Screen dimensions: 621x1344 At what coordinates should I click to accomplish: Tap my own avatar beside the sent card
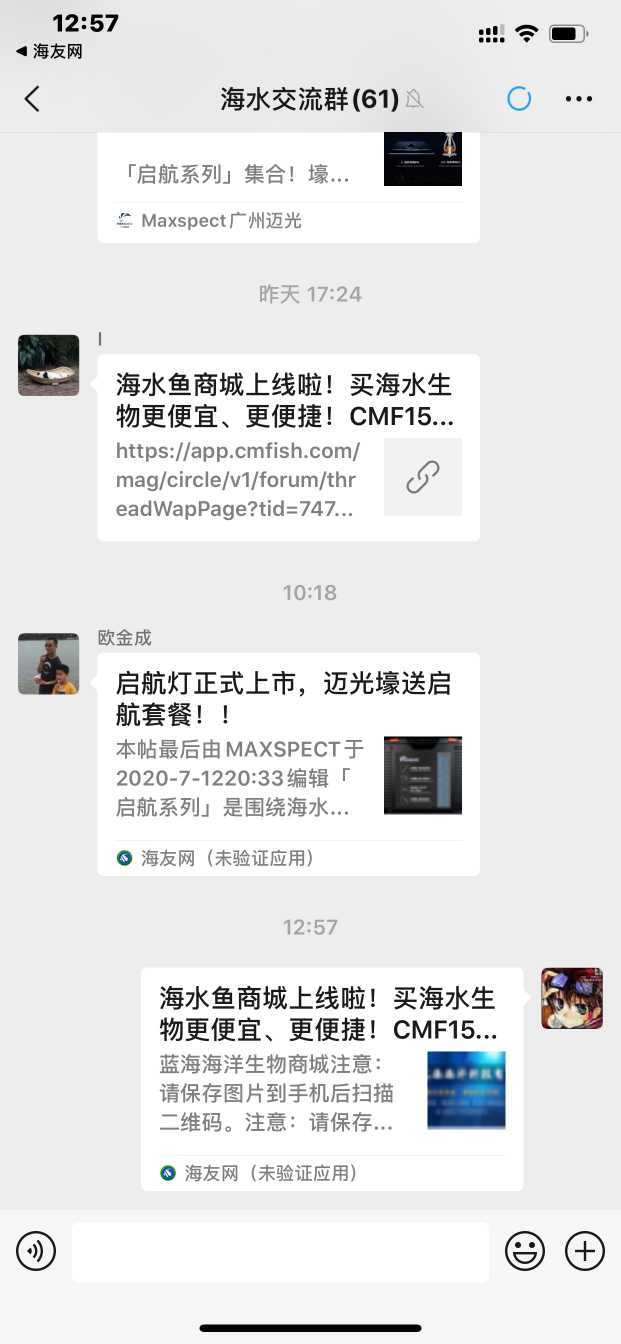coord(572,998)
